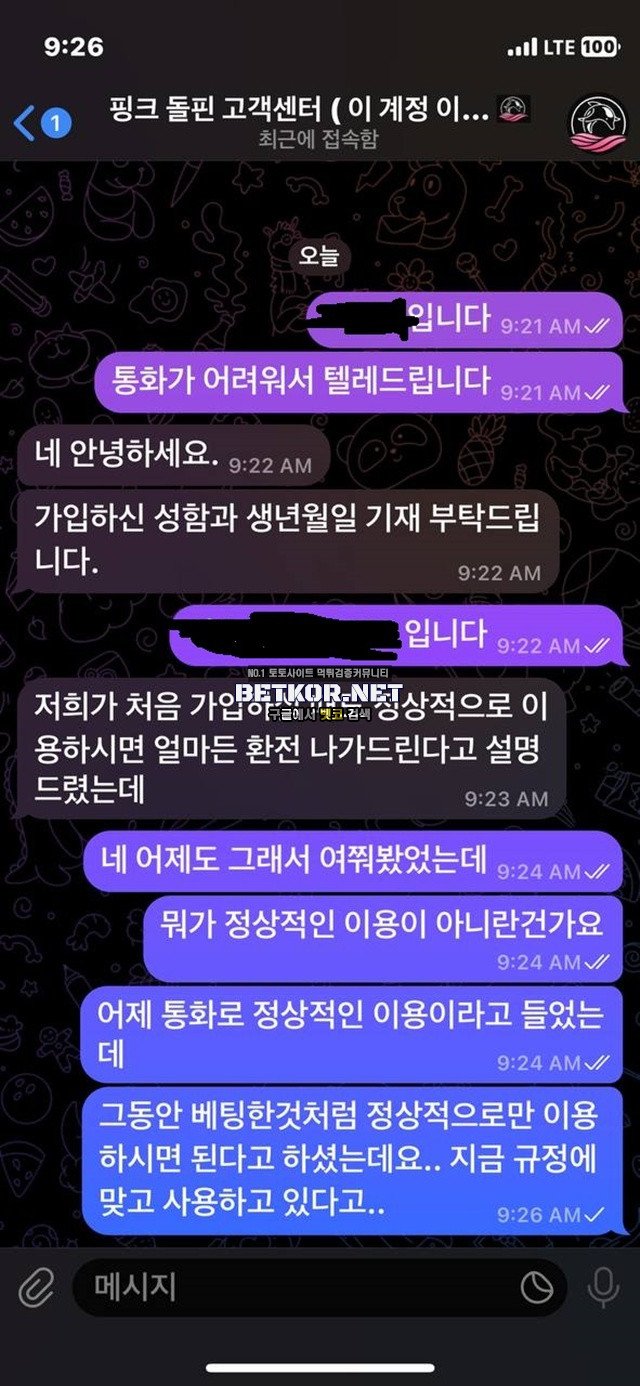The width and height of the screenshot is (640, 1386).
Task: Open 핑크 돌핀 고객센터 profile avatar
Action: pyautogui.click(x=596, y=123)
